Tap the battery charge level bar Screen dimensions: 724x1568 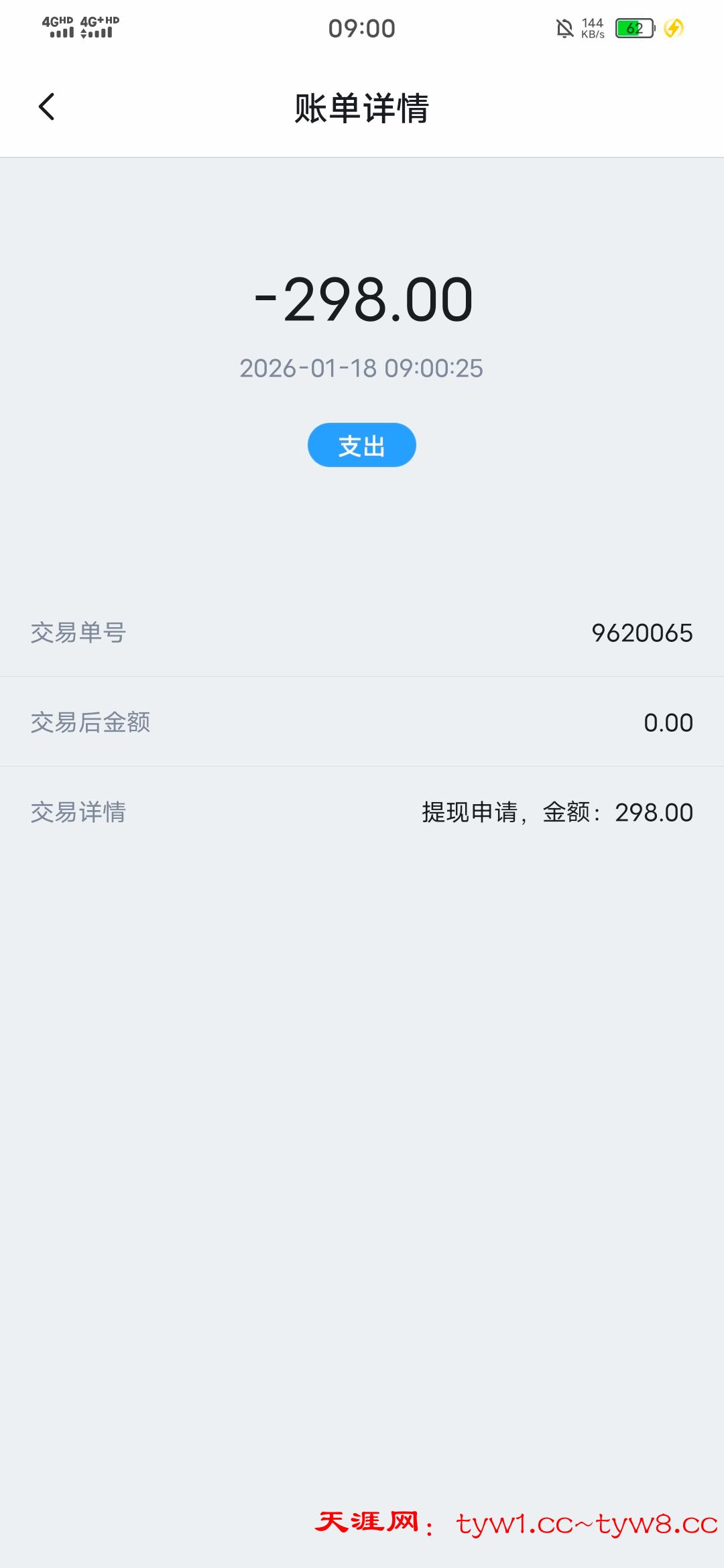click(x=629, y=27)
